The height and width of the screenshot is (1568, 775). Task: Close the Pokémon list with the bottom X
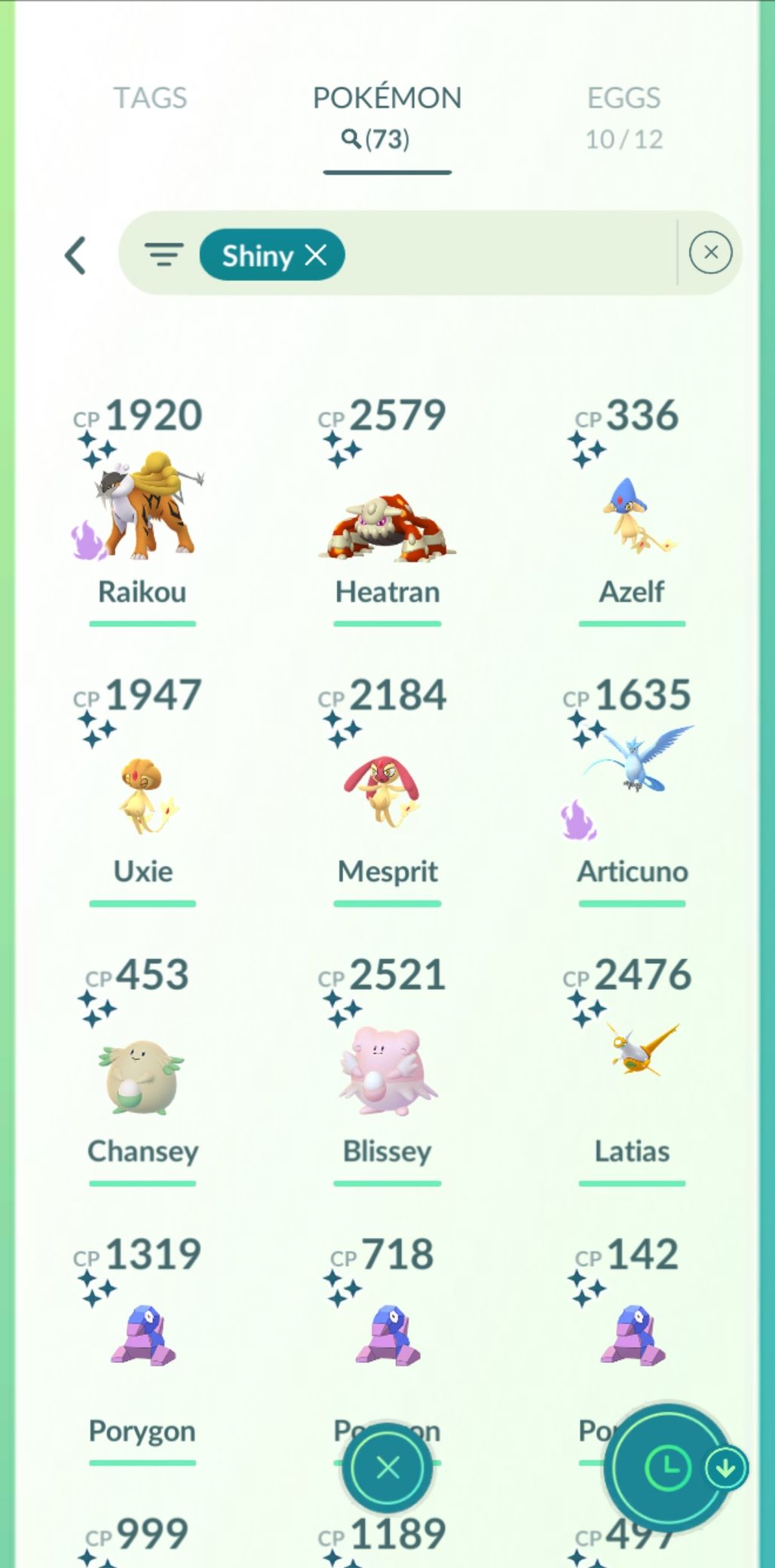[x=387, y=1467]
